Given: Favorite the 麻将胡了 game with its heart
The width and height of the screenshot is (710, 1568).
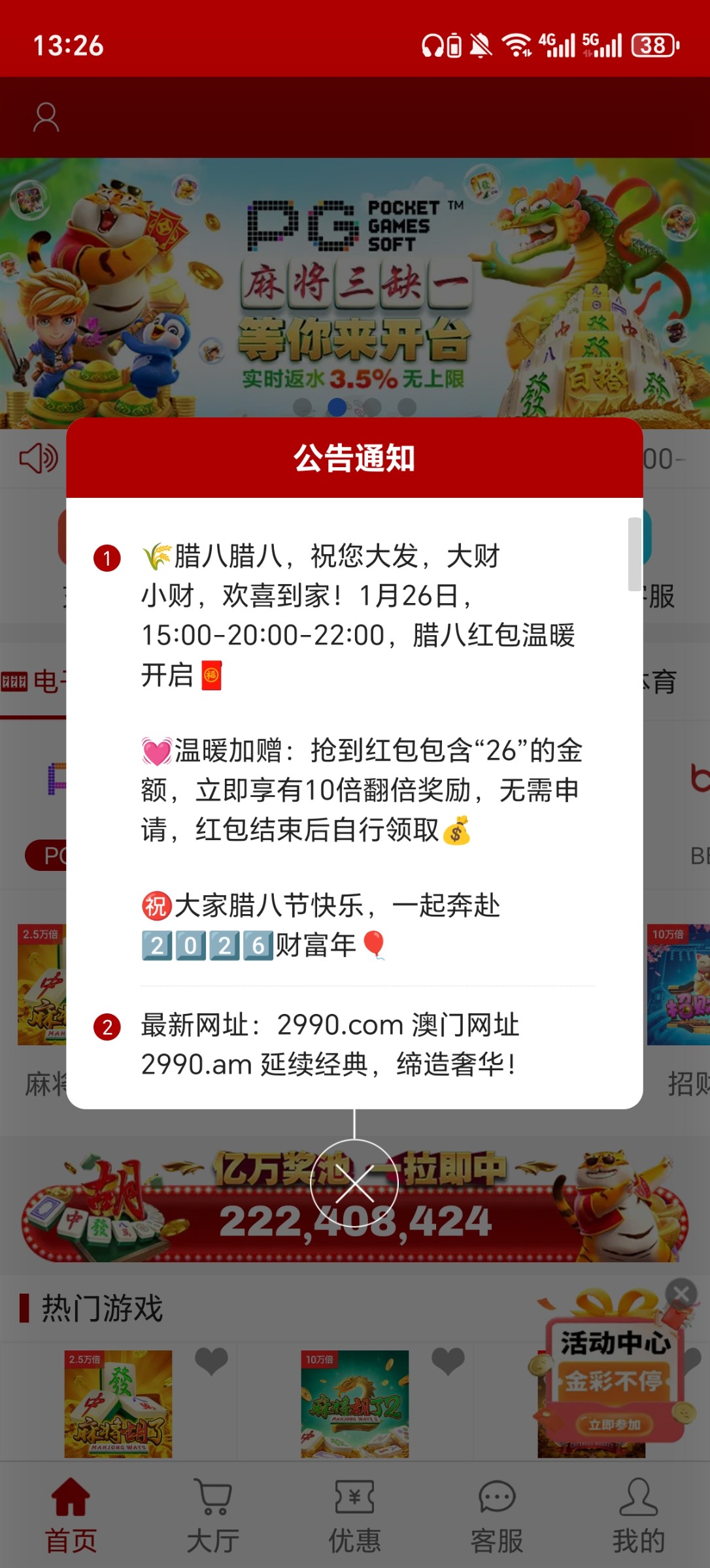Looking at the screenshot, I should click(211, 1362).
